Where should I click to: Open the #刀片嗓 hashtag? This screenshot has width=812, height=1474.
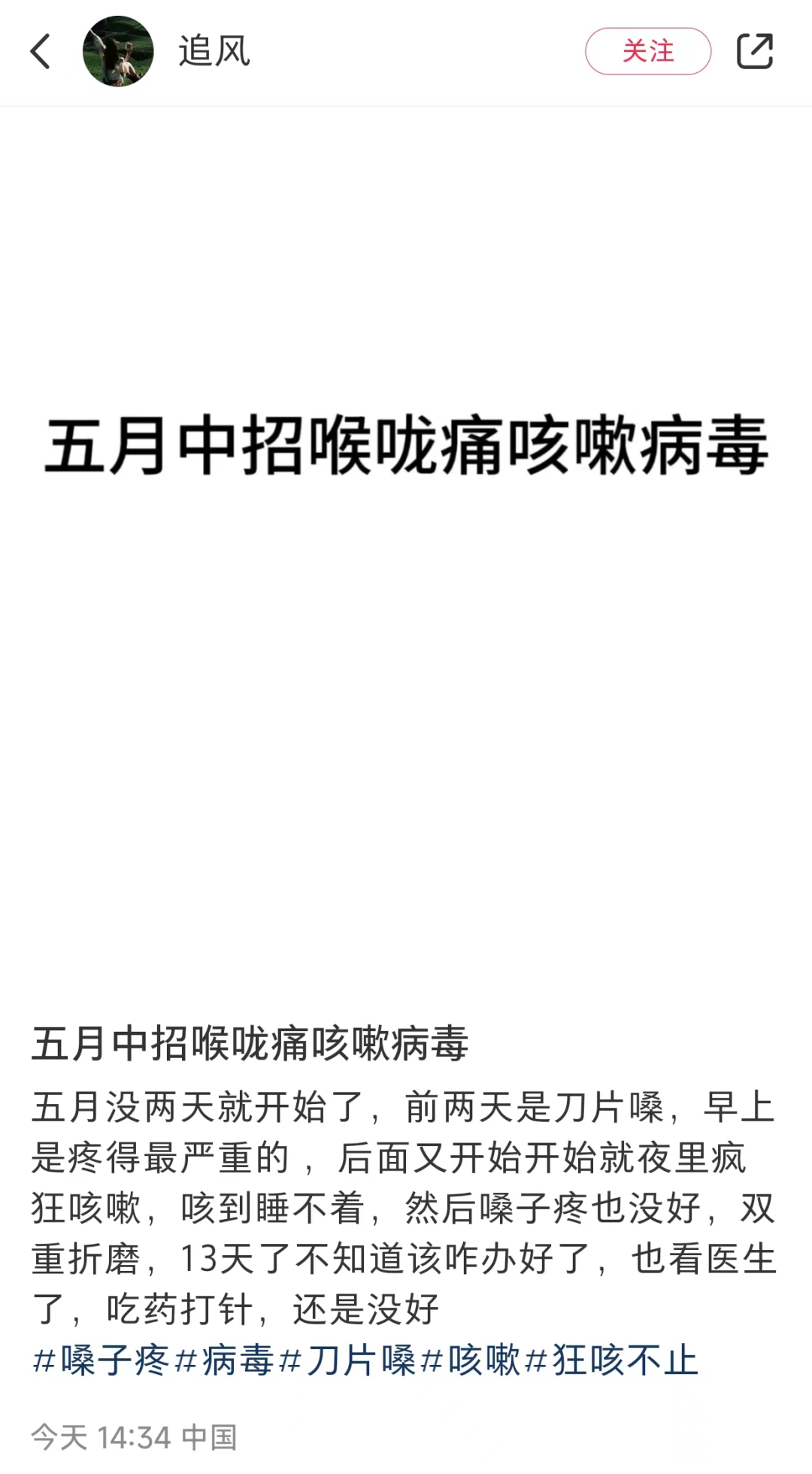[347, 1360]
